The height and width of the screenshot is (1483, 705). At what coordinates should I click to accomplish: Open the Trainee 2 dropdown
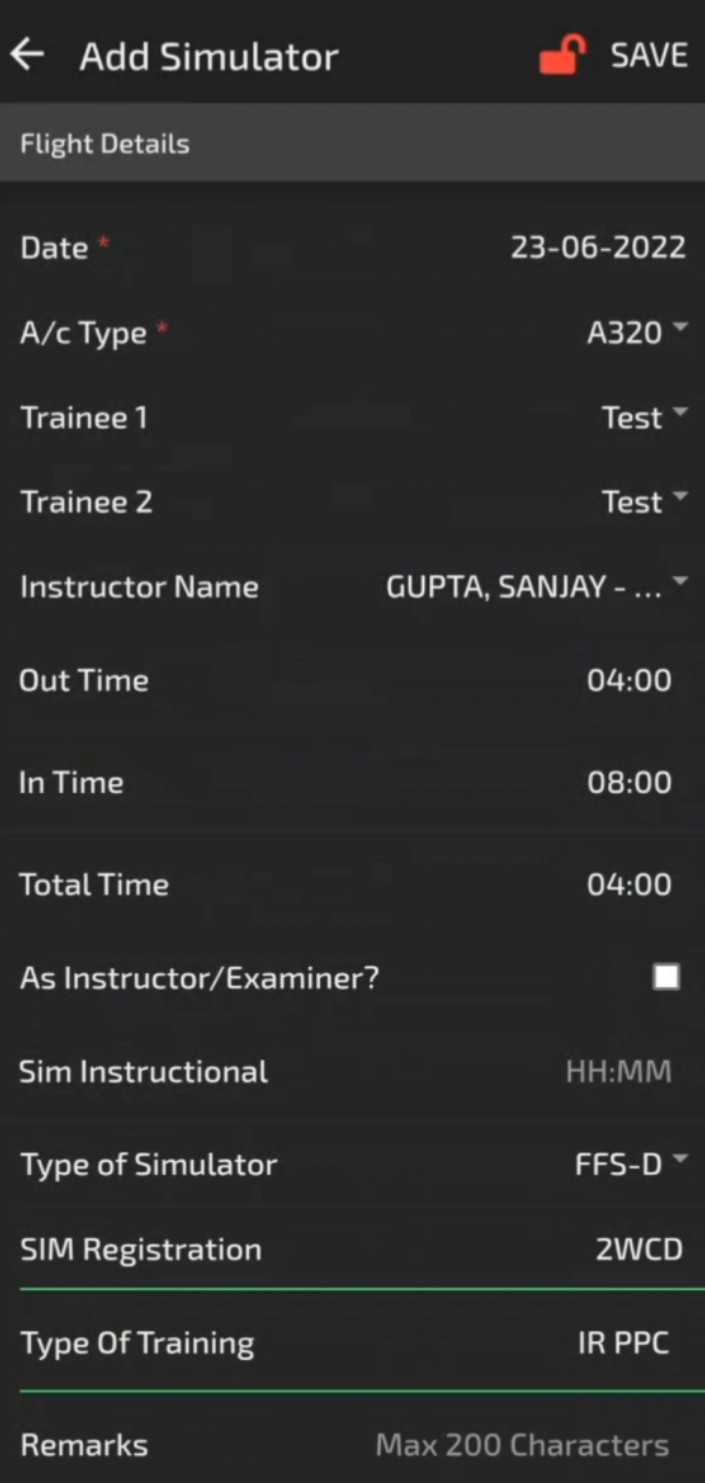click(x=644, y=501)
